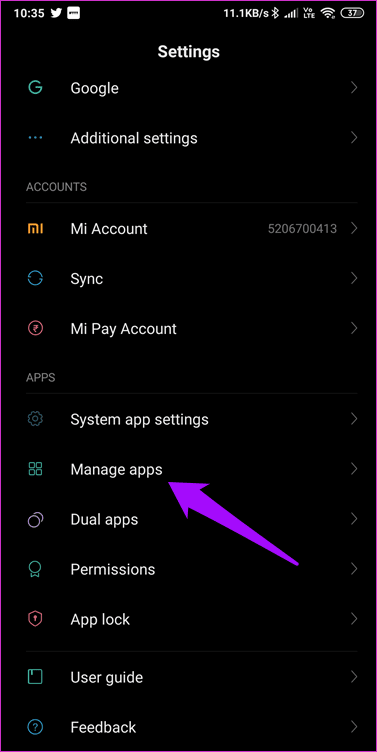Open System app settings

pos(188,419)
